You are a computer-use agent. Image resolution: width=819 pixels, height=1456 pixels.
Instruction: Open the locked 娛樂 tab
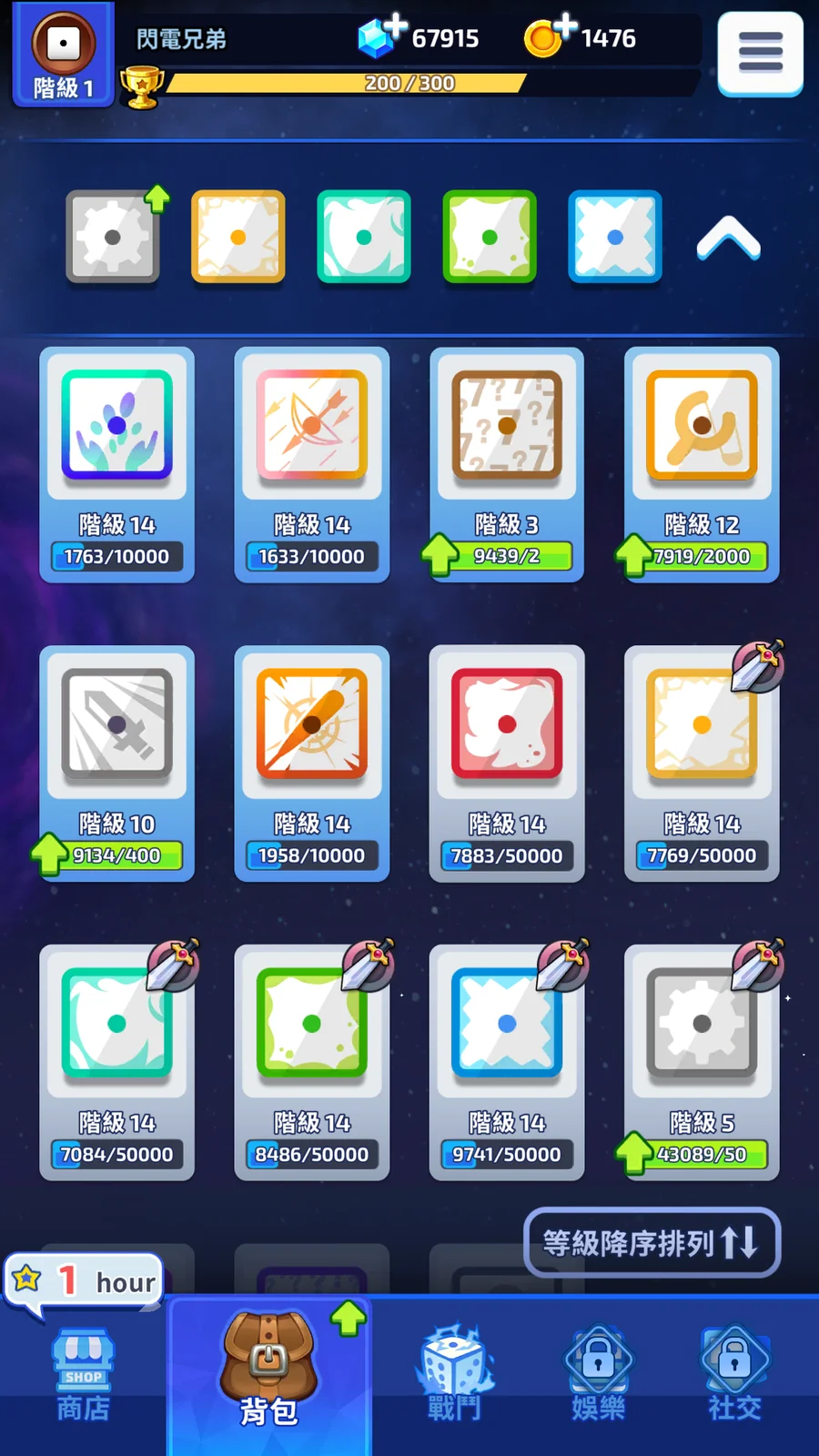click(598, 1374)
